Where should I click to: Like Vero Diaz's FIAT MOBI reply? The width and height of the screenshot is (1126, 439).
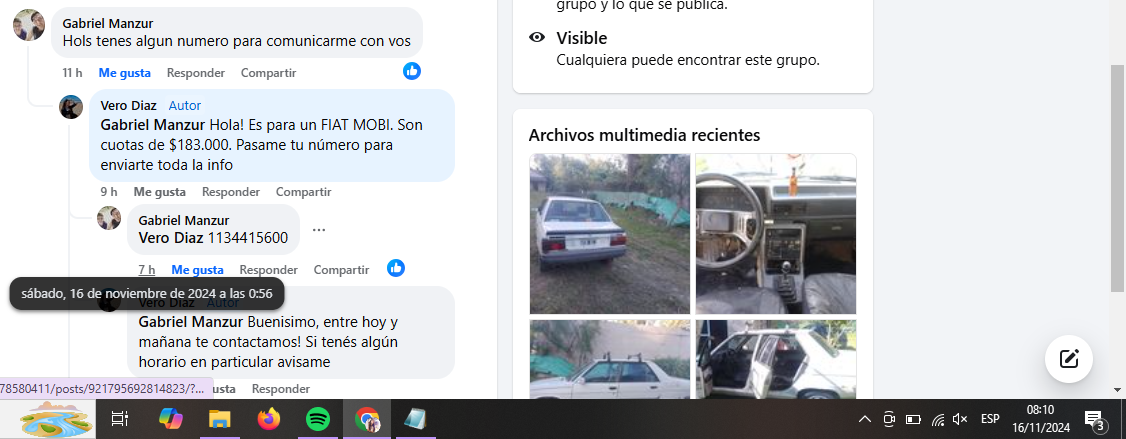click(x=159, y=192)
